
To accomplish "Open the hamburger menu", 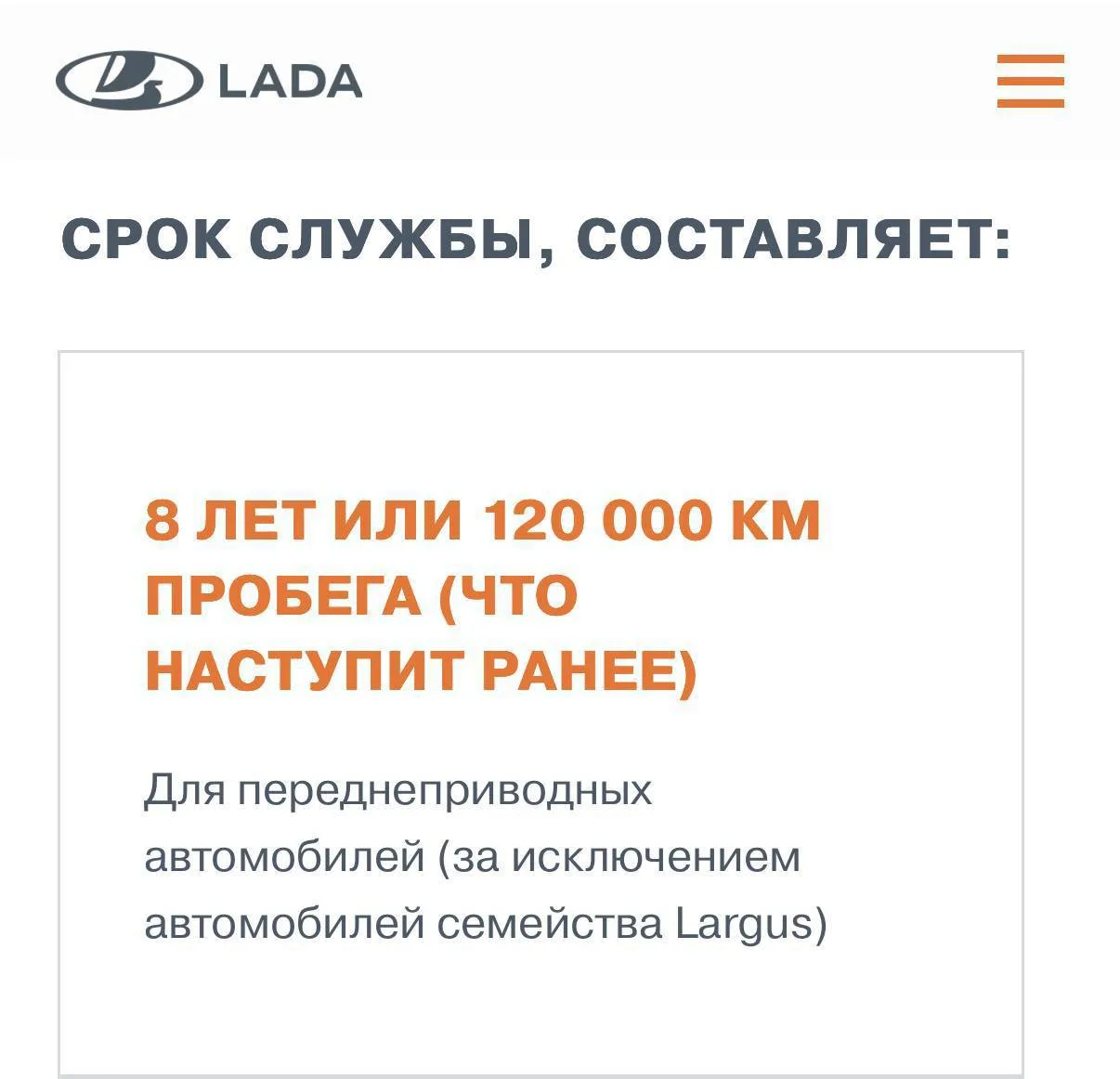I will click(x=1030, y=81).
